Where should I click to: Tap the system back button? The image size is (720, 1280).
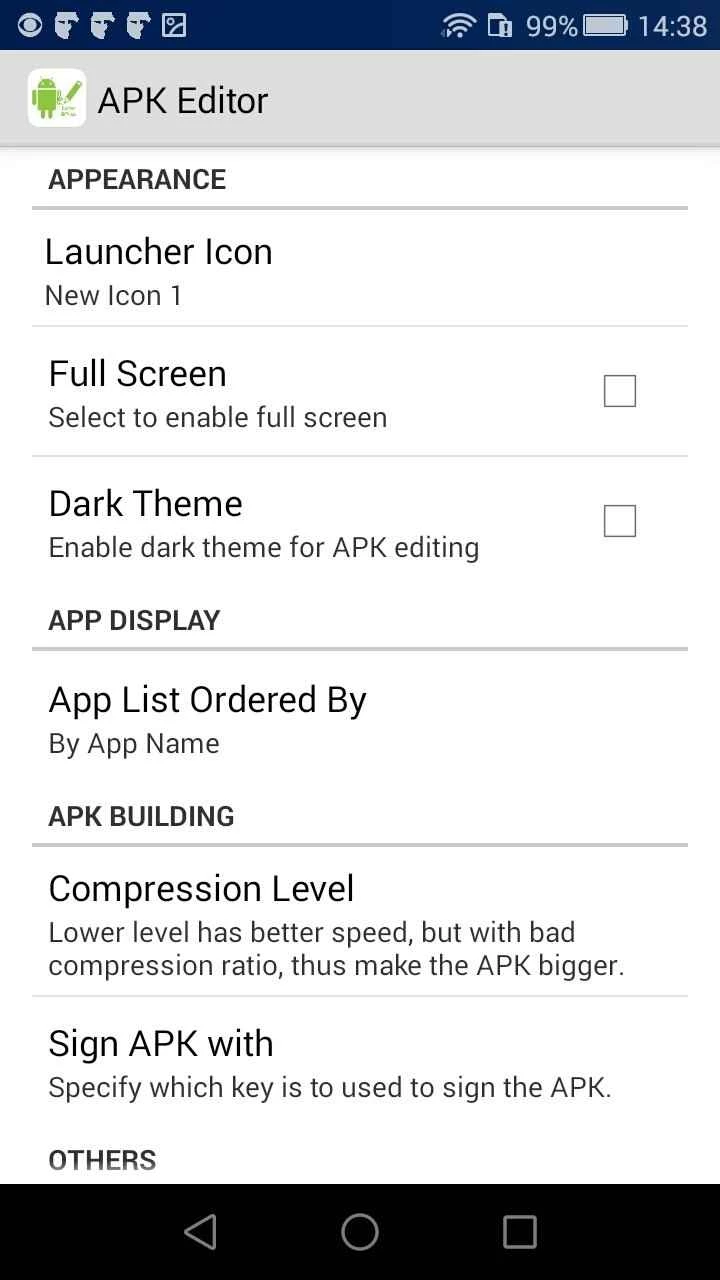[201, 1232]
